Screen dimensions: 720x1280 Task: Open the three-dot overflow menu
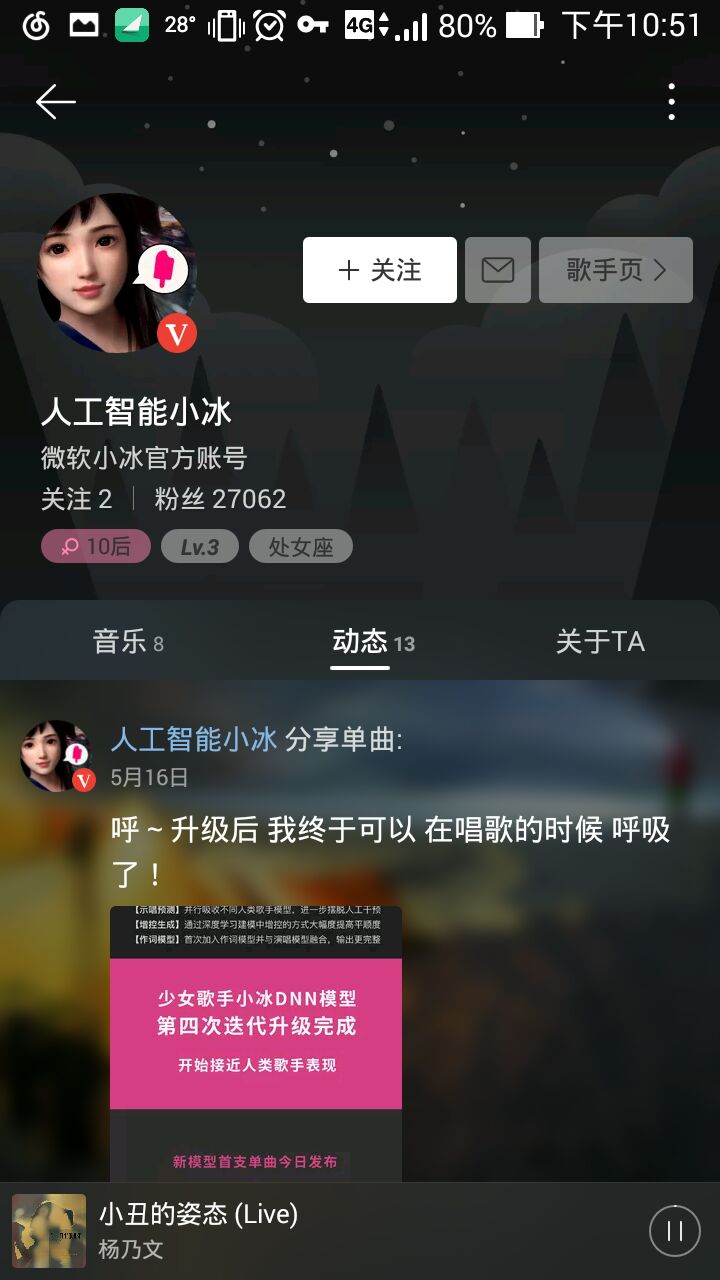(671, 101)
